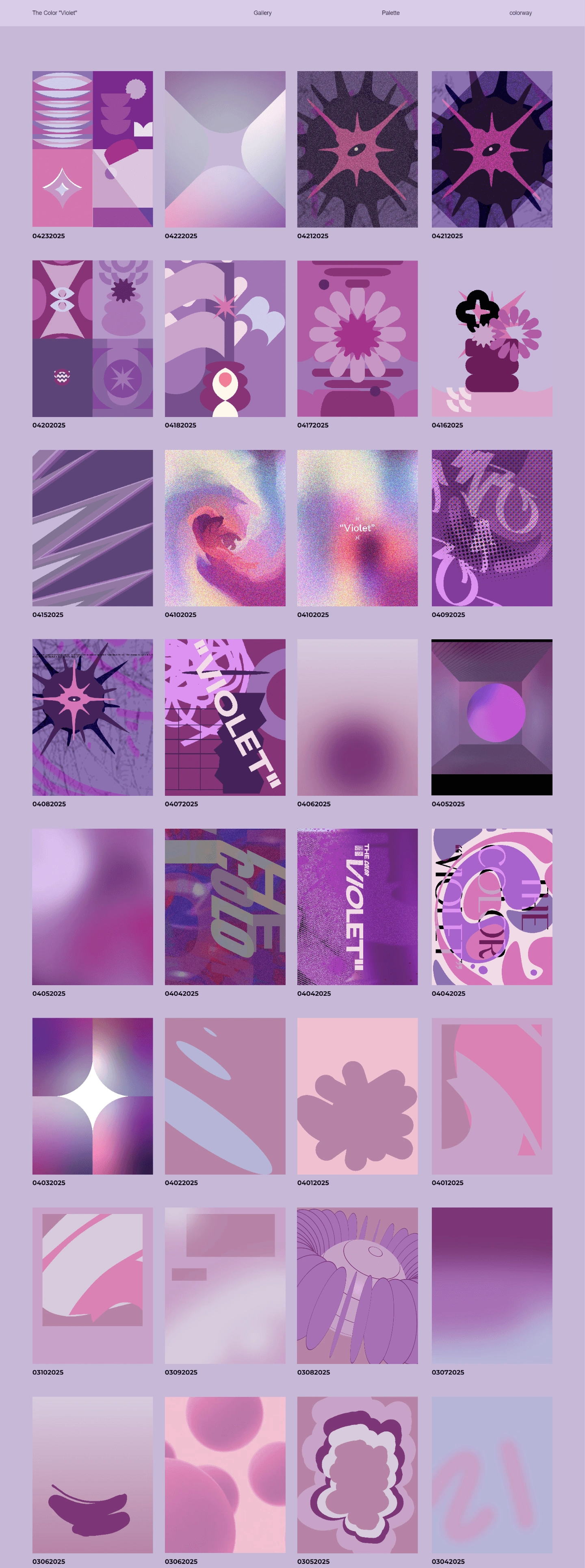View the 04162025 vase artwork
This screenshot has height=1568, width=585.
491,339
